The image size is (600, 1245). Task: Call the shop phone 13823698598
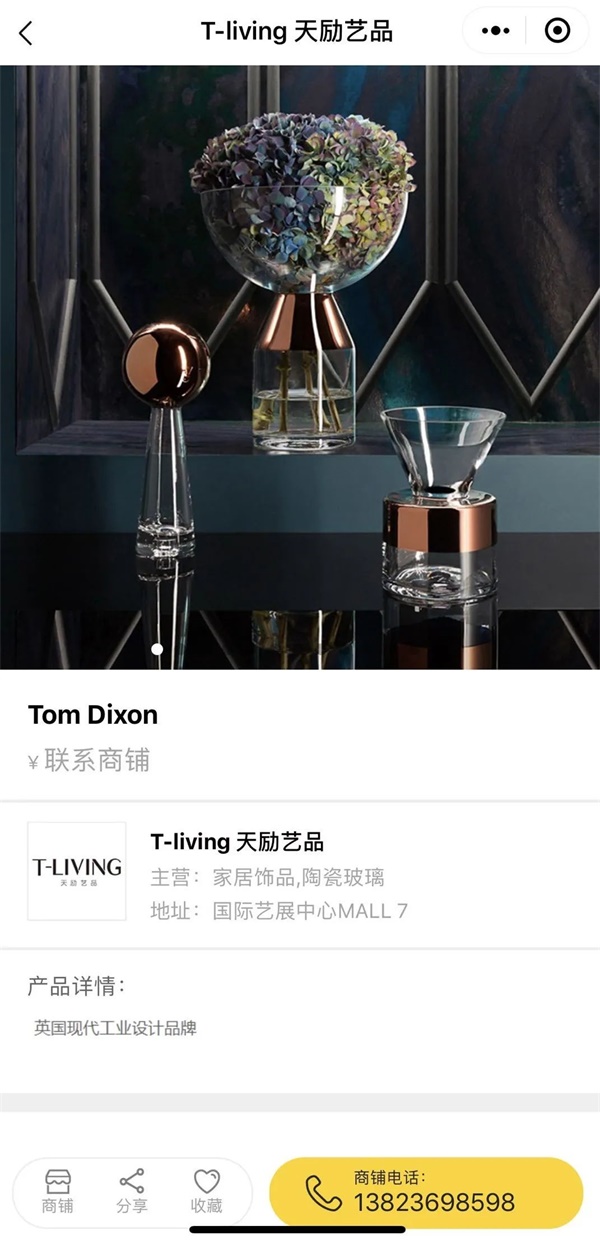[x=426, y=1192]
